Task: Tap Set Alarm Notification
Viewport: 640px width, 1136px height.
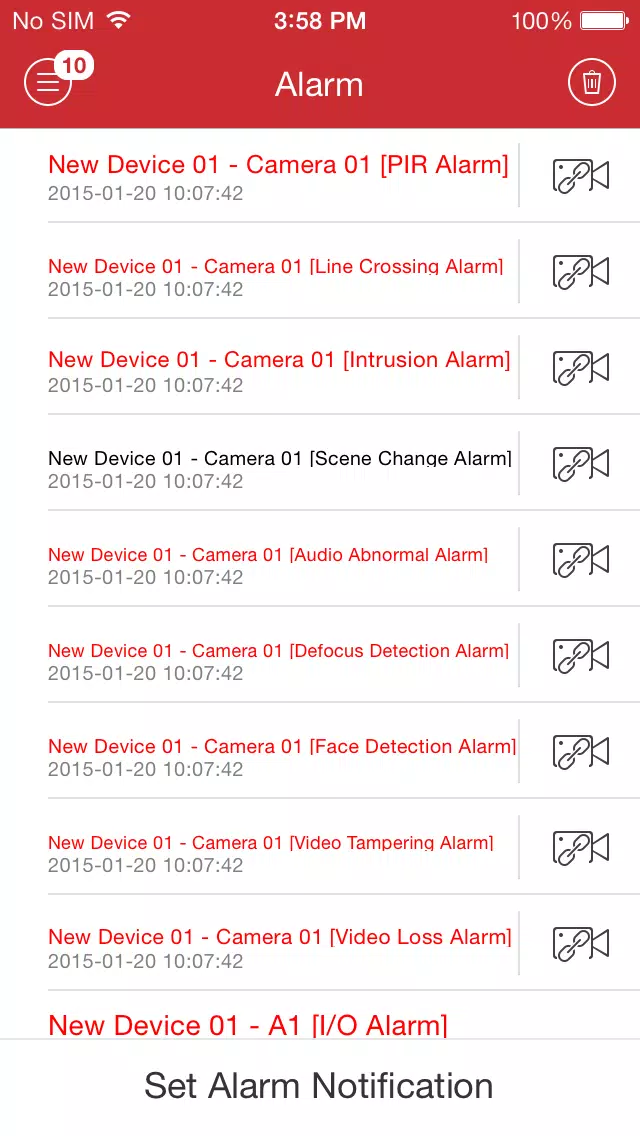Action: coord(319,1085)
